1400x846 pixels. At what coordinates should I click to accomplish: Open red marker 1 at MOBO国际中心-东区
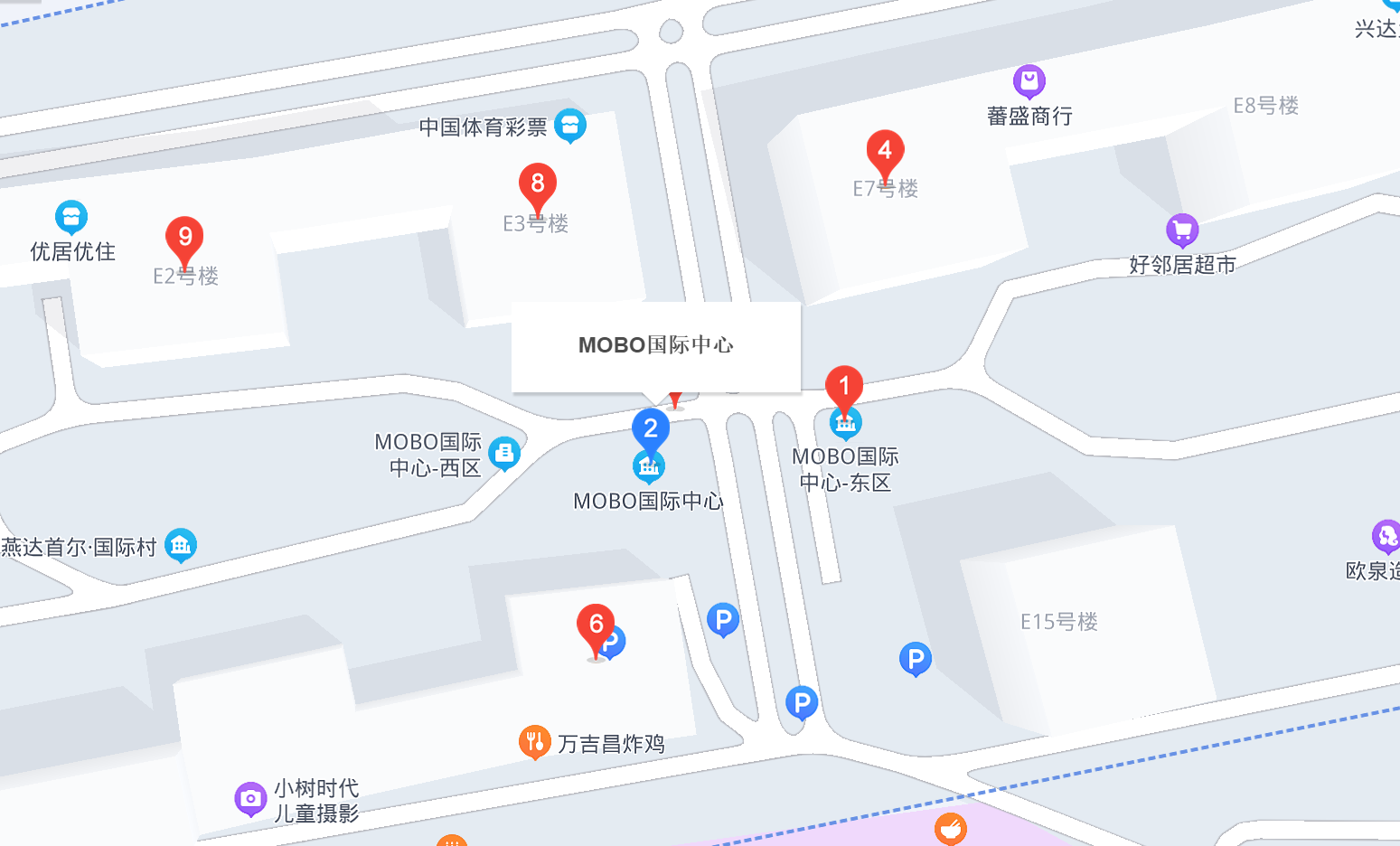[844, 387]
